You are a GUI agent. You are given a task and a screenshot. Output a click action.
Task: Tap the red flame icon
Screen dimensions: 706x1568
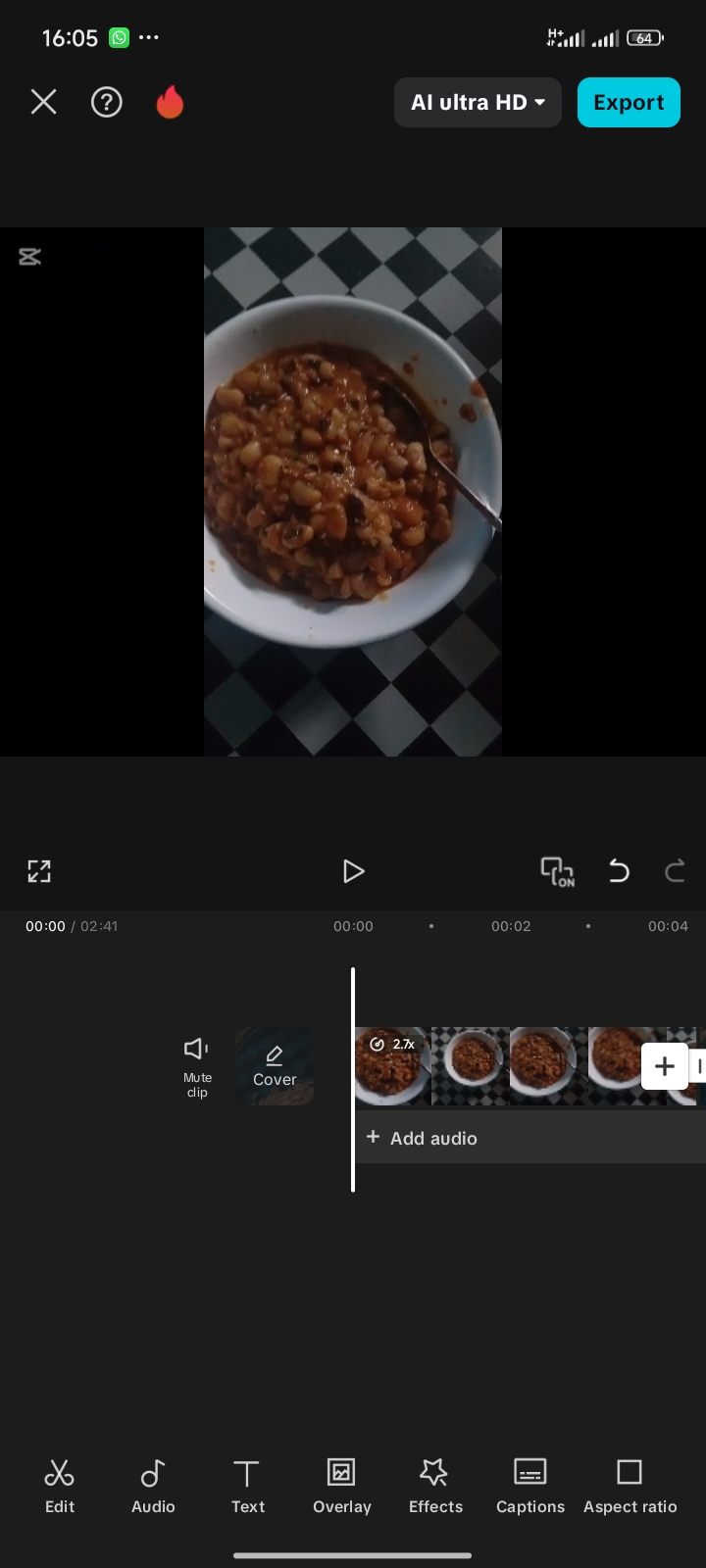(170, 102)
